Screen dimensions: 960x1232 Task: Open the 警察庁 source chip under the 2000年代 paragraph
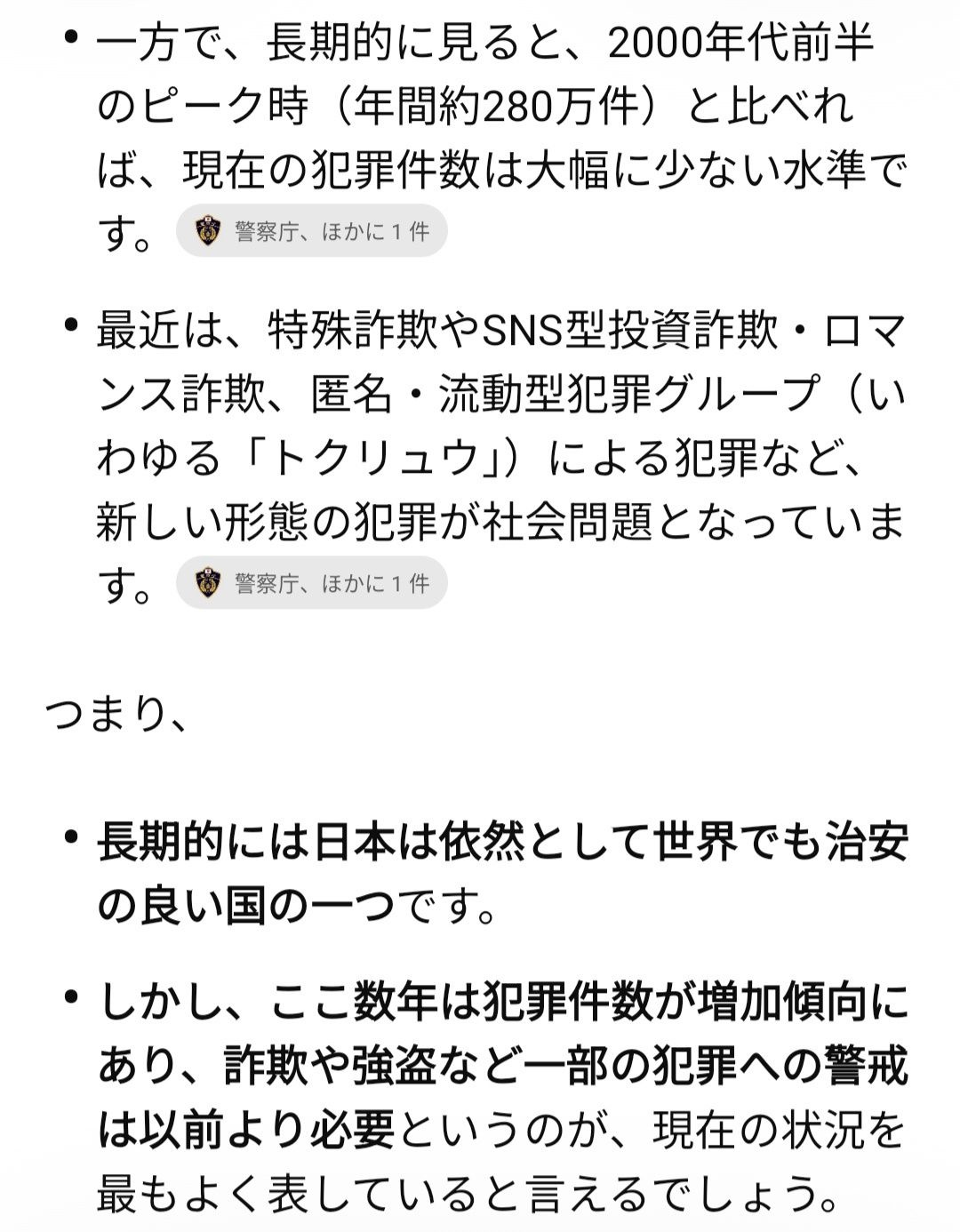(311, 232)
